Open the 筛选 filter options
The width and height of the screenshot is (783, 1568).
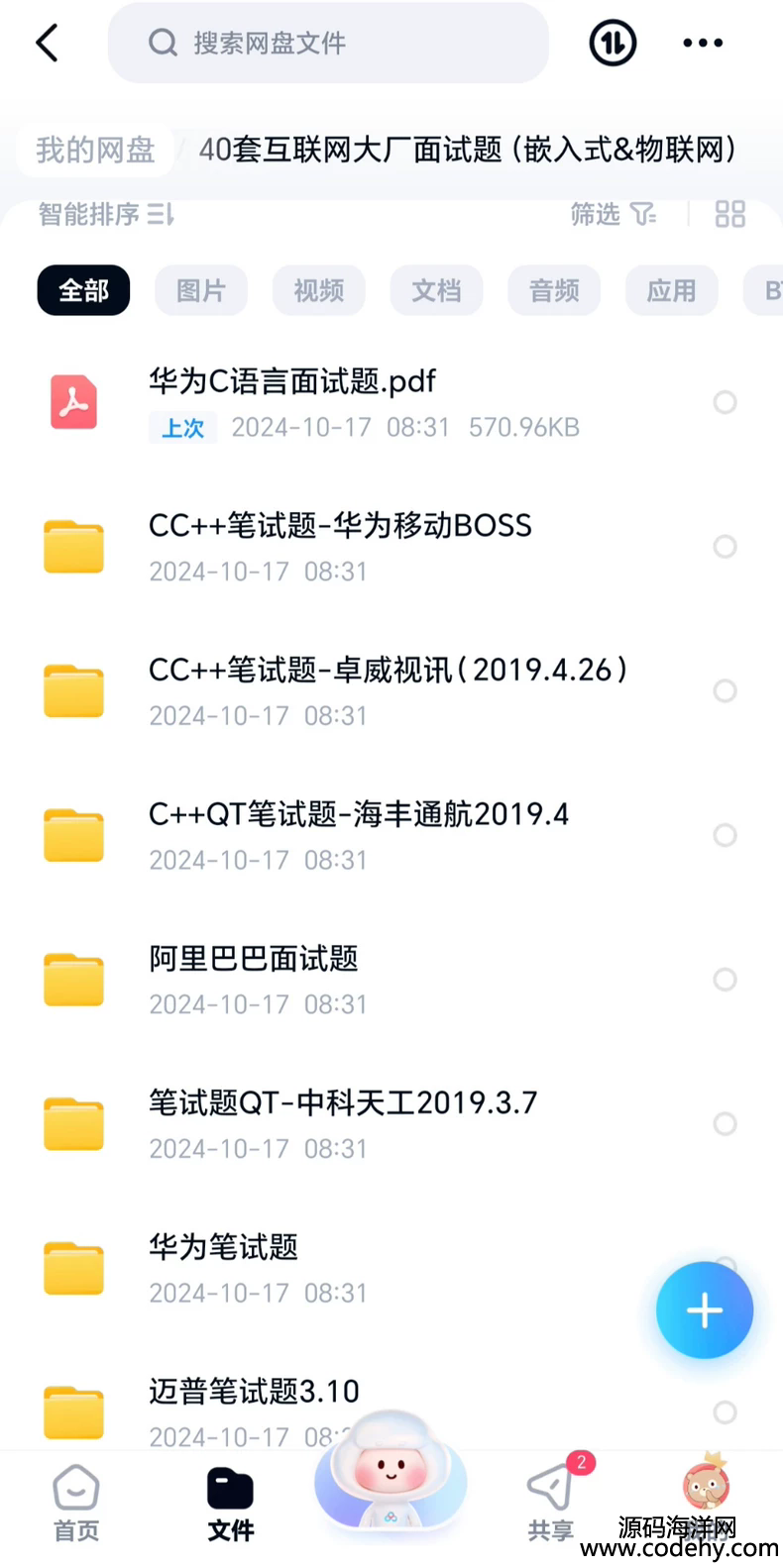pos(614,214)
